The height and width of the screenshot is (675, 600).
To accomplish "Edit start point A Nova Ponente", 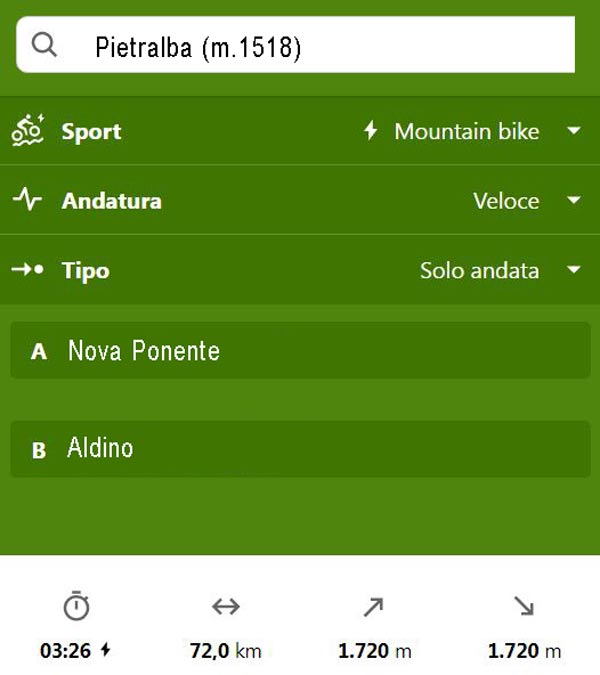I will (300, 351).
